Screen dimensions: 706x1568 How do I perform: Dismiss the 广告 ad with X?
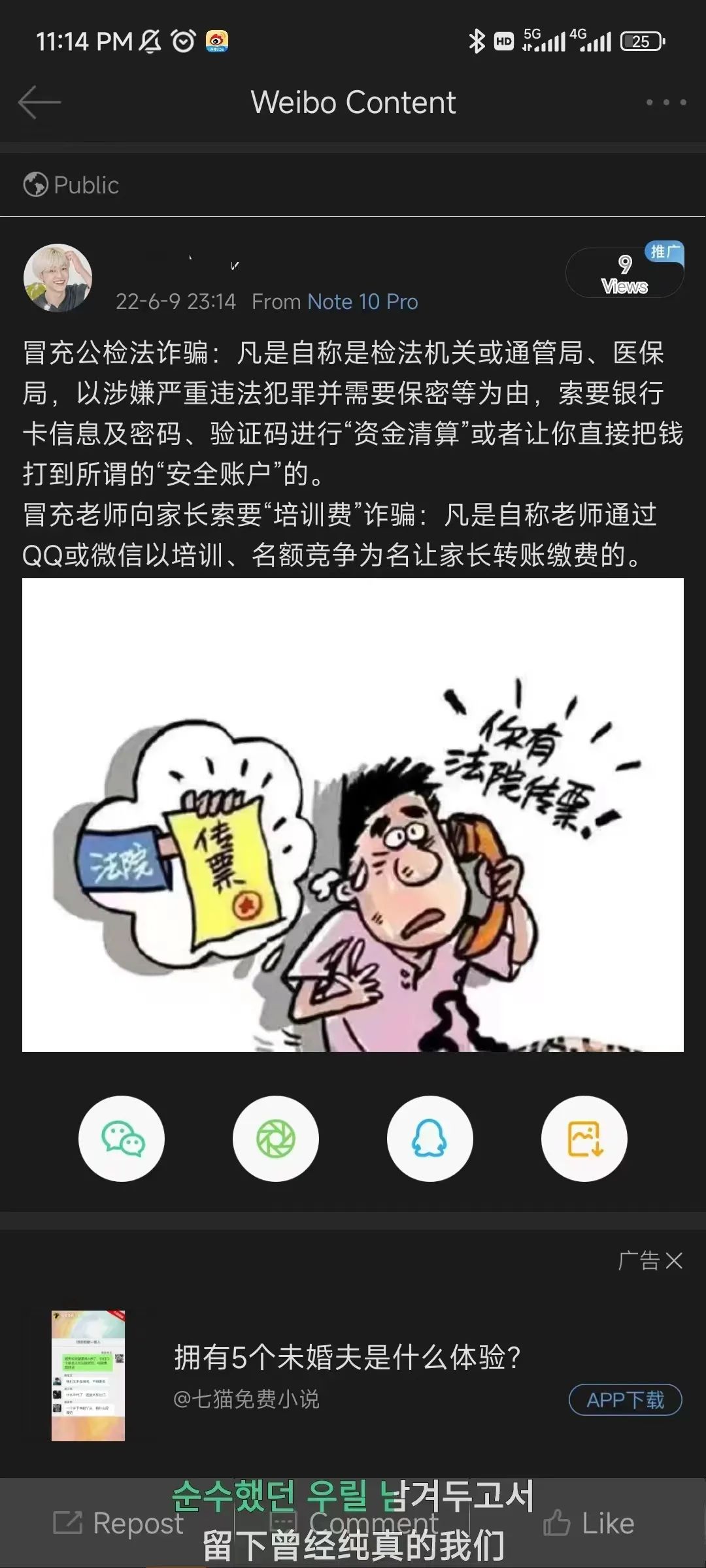pos(674,1260)
